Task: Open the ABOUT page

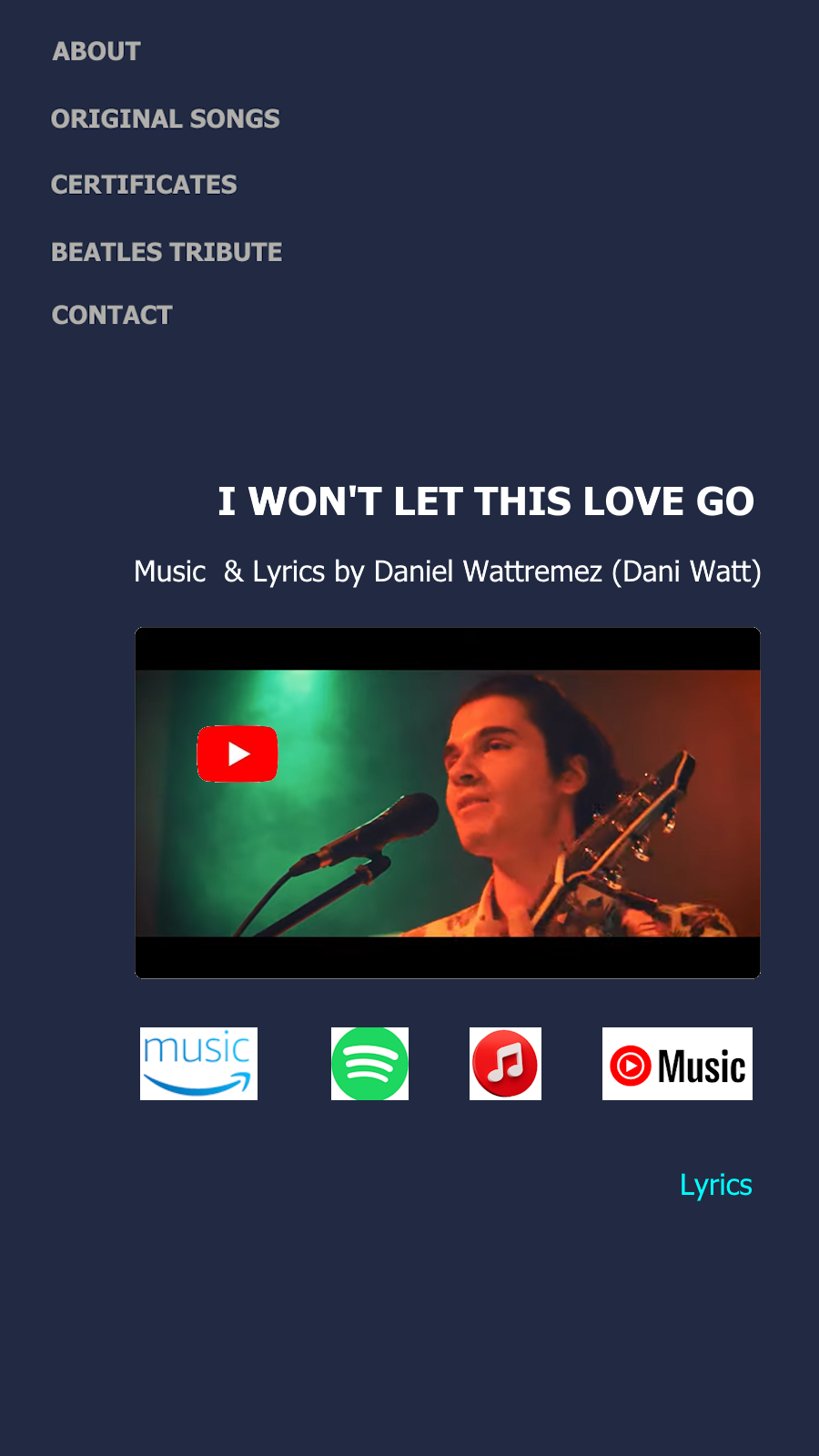Action: pos(96,52)
